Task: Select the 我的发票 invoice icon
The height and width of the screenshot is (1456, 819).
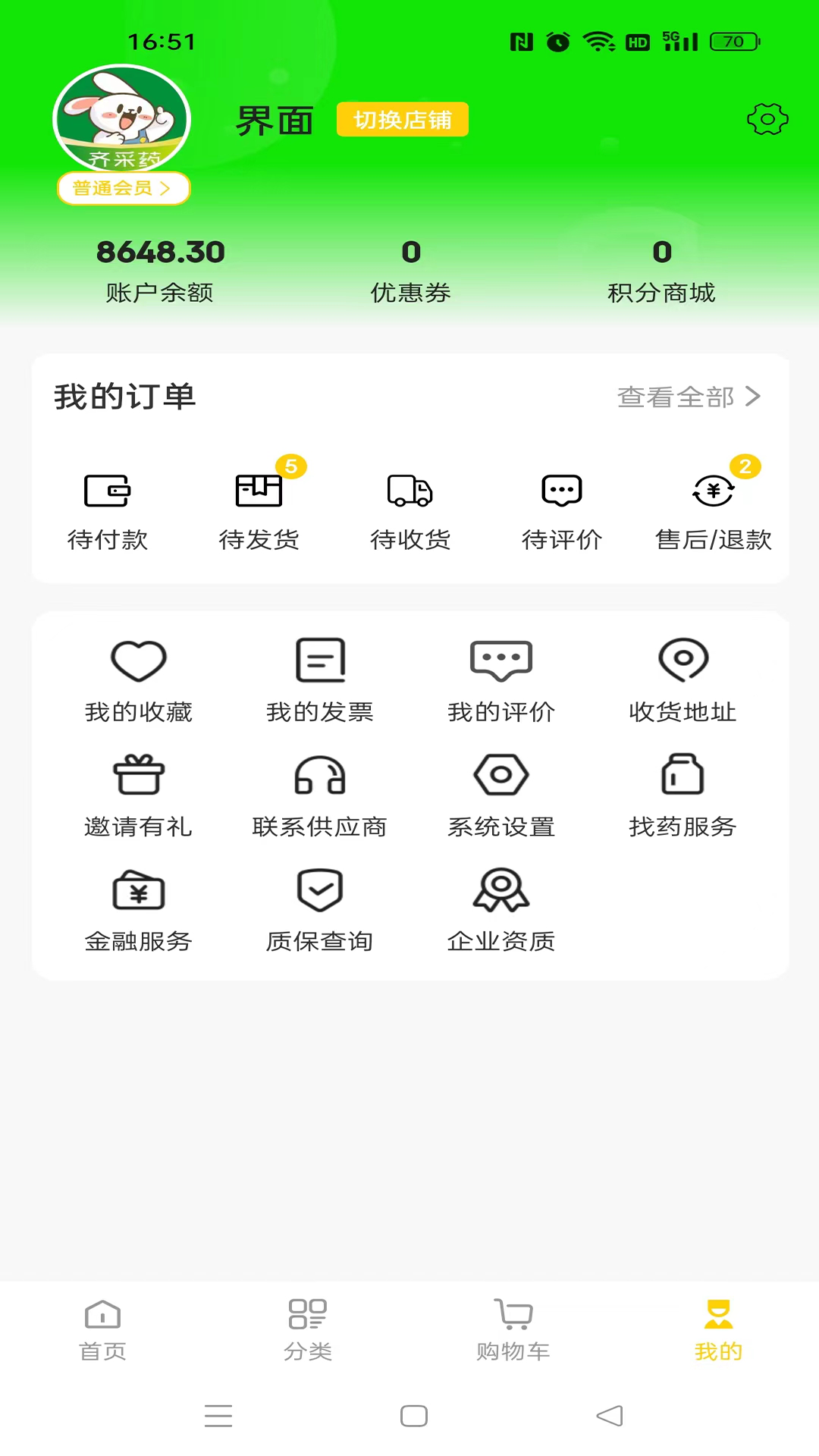Action: pyautogui.click(x=320, y=679)
